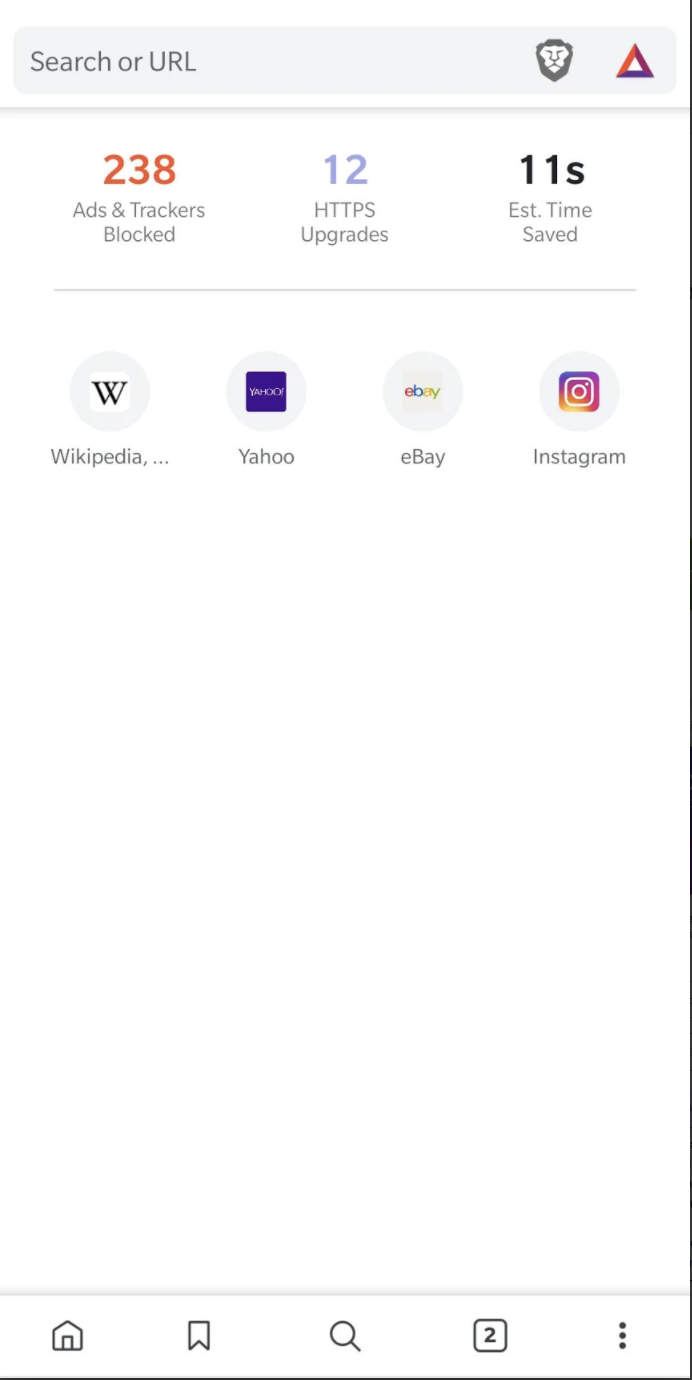
Task: View the 2 open tabs
Action: coord(490,1335)
